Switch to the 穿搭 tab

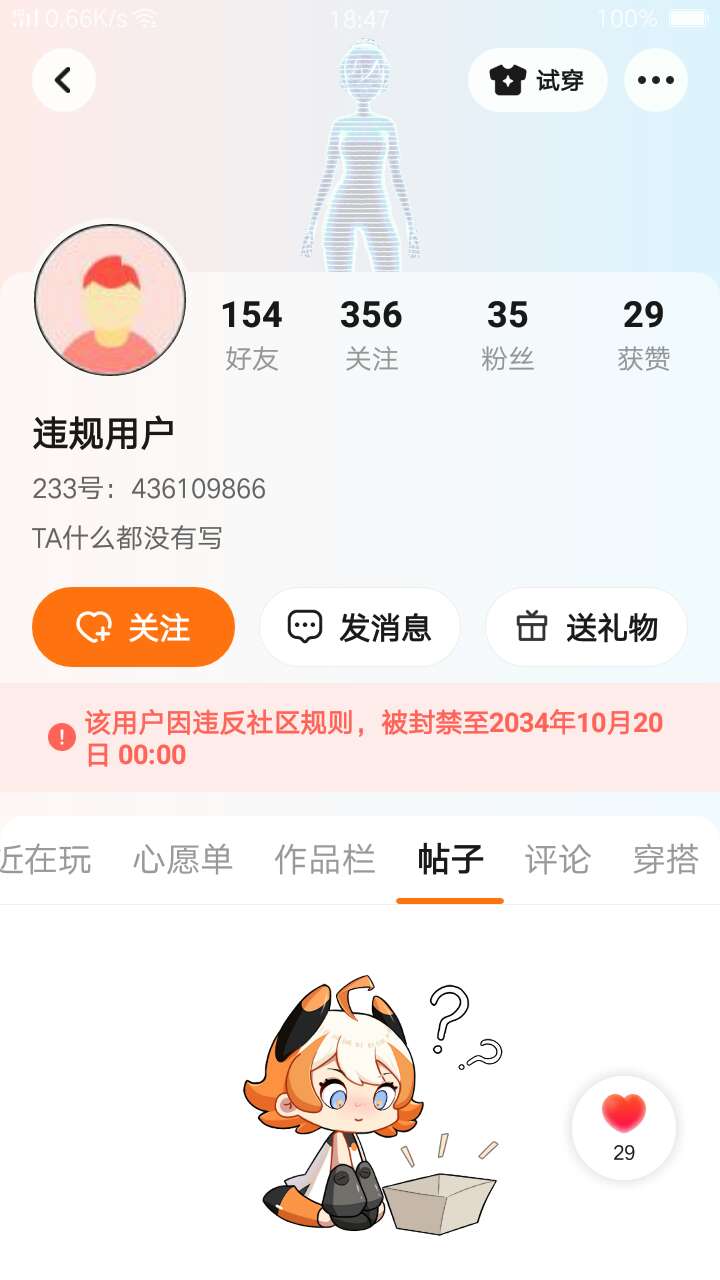665,859
